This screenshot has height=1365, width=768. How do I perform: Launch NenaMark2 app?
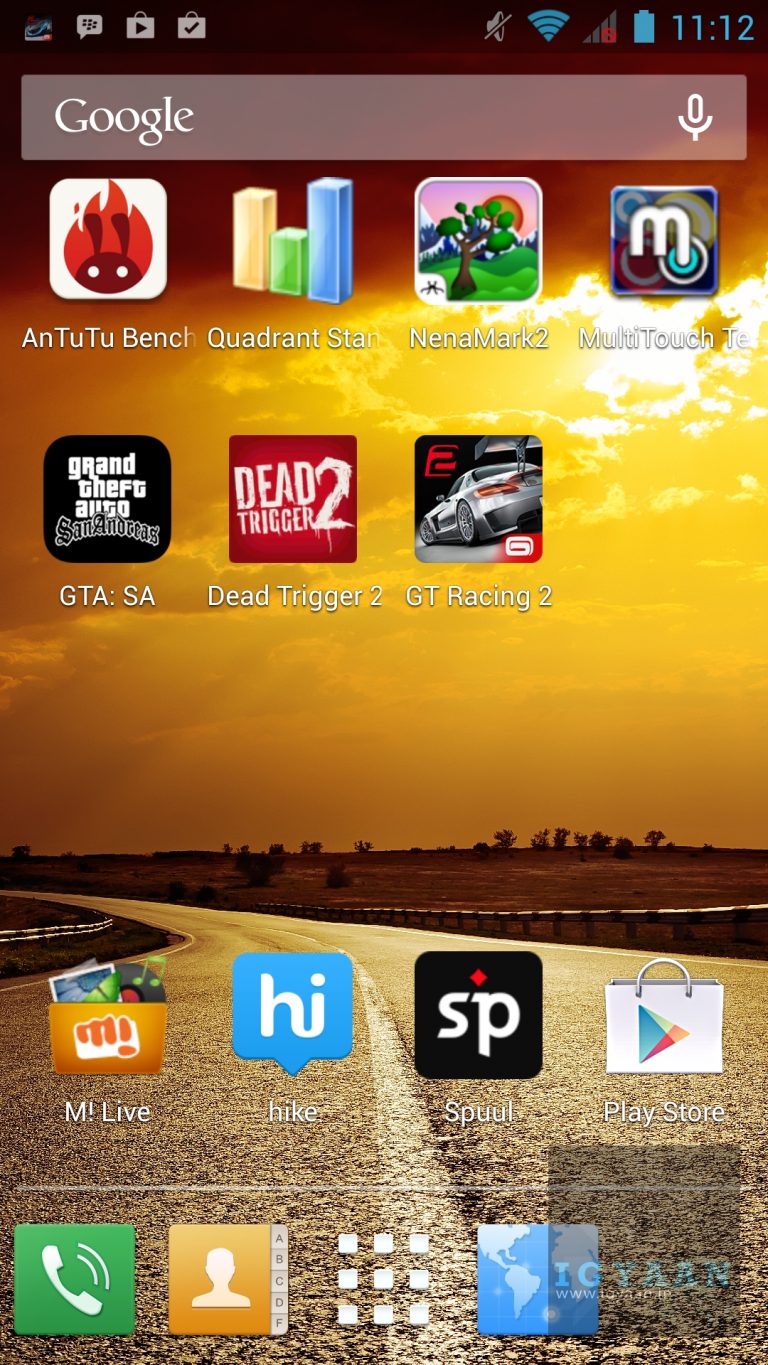(x=479, y=240)
